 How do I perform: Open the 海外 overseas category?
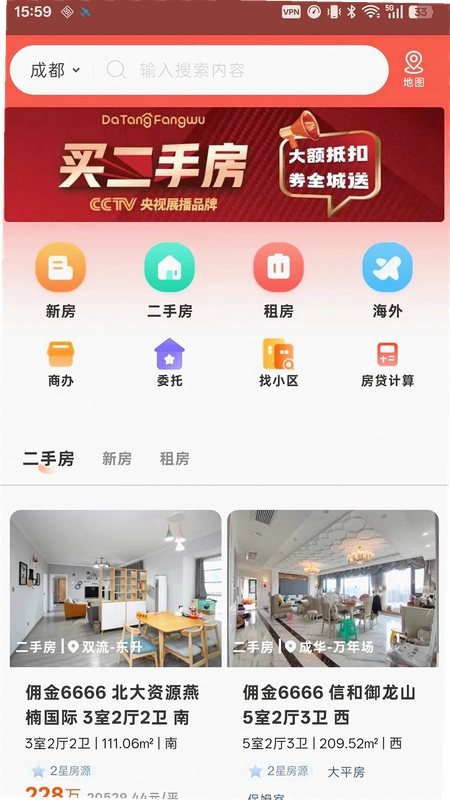tap(387, 281)
